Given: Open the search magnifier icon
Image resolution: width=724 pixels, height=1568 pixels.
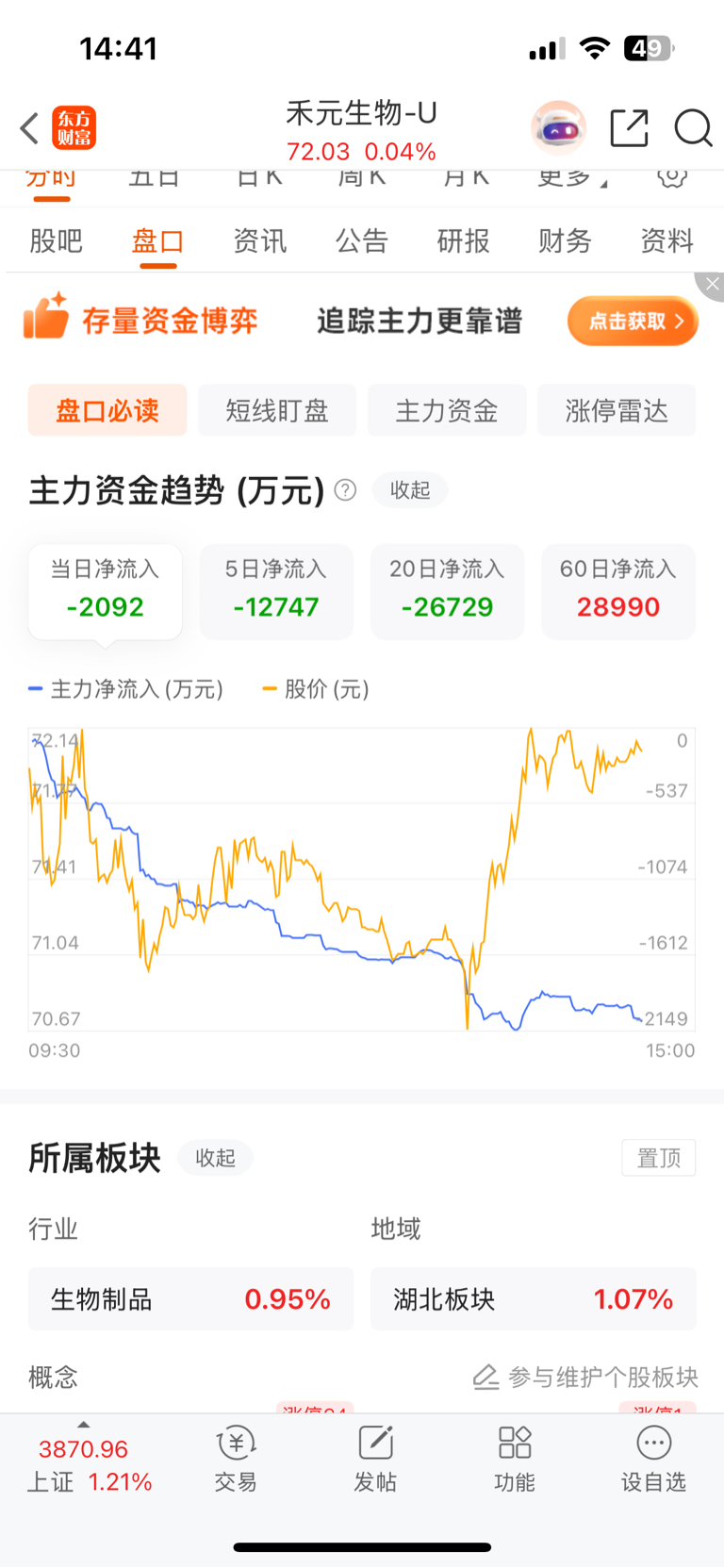Looking at the screenshot, I should click(692, 128).
